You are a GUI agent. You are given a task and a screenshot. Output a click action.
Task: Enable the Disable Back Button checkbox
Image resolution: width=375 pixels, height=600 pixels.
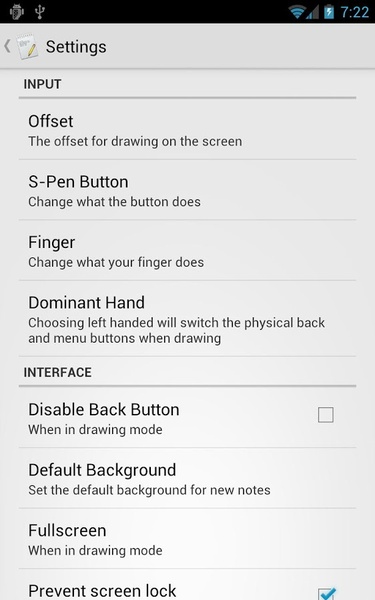(326, 415)
